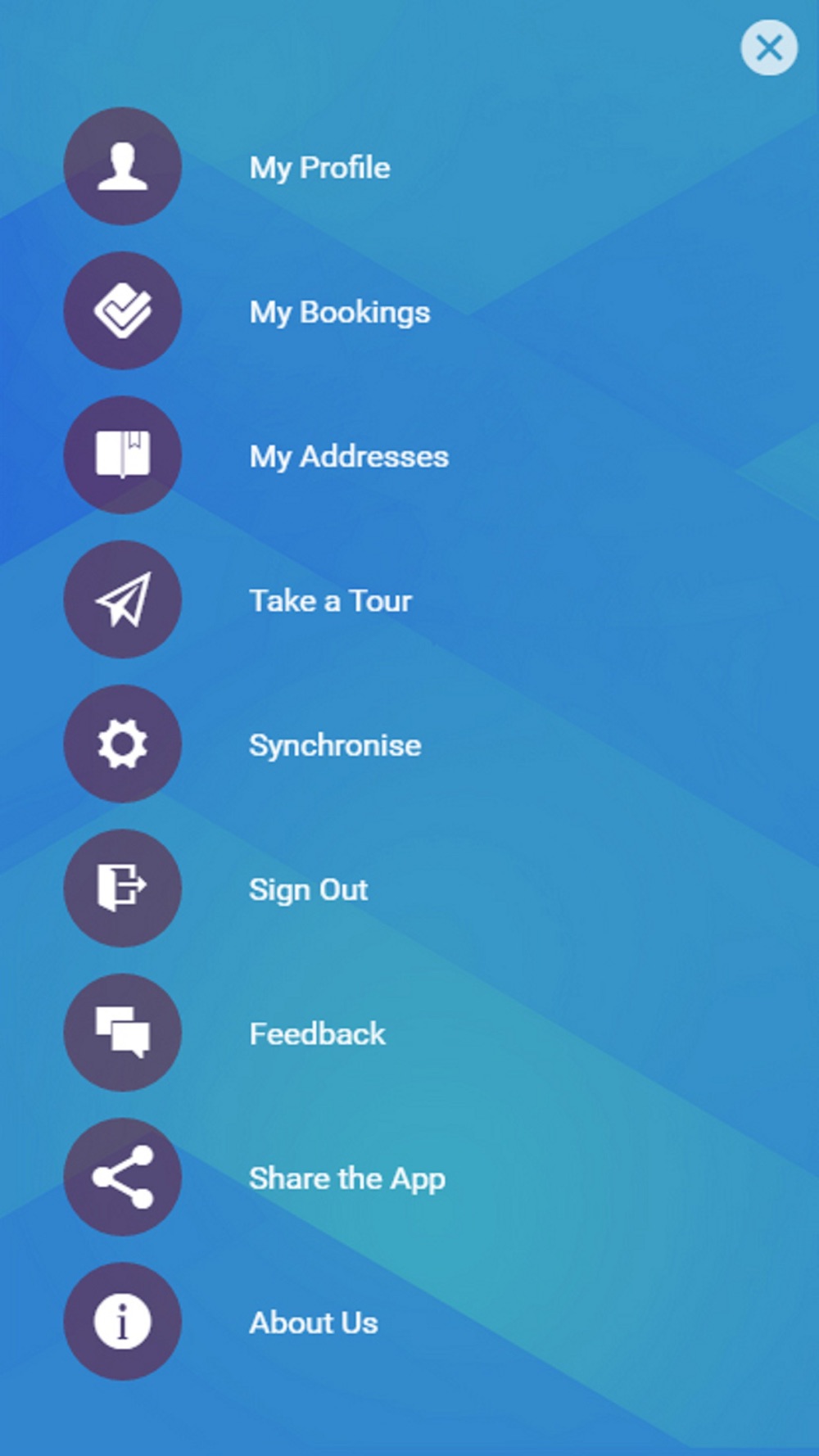The image size is (819, 1456).
Task: Go to My Bookings
Action: pyautogui.click(x=340, y=312)
